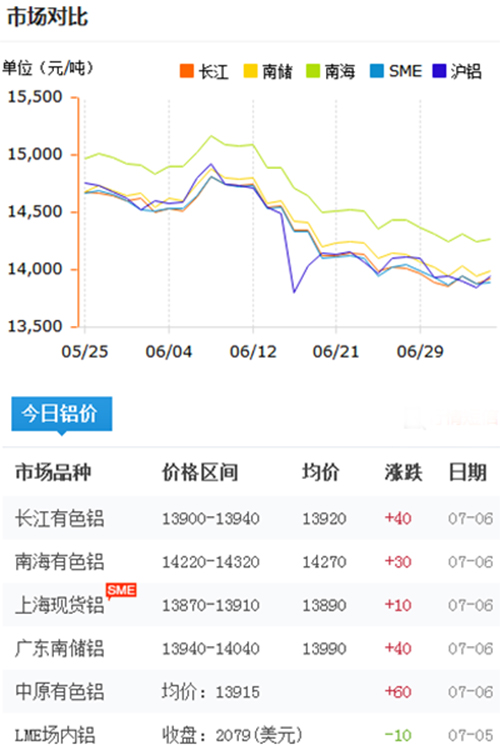Toggle the 沪铝 series in the chart legend
500x750 pixels.
(457, 71)
